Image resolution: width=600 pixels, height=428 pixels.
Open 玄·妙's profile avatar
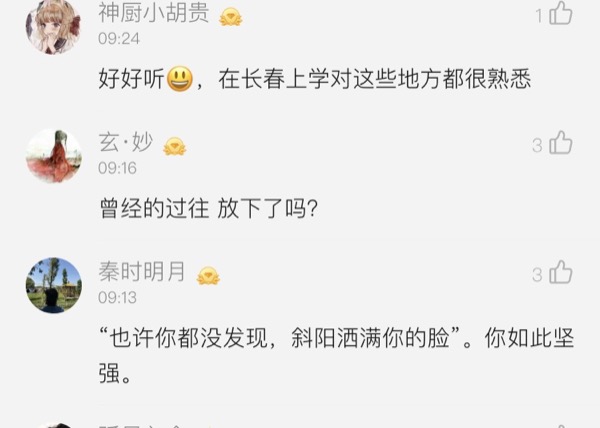pyautogui.click(x=52, y=155)
